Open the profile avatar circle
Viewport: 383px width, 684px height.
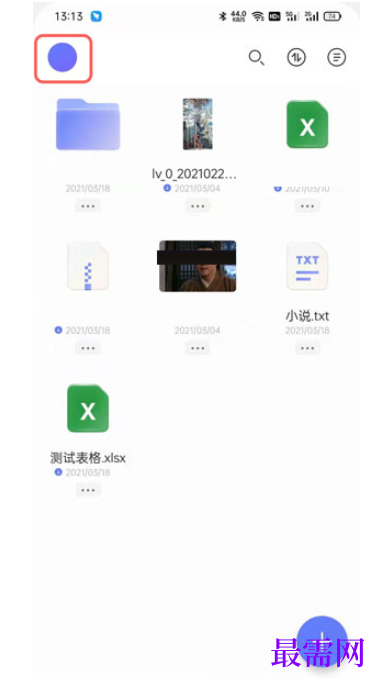pos(62,57)
